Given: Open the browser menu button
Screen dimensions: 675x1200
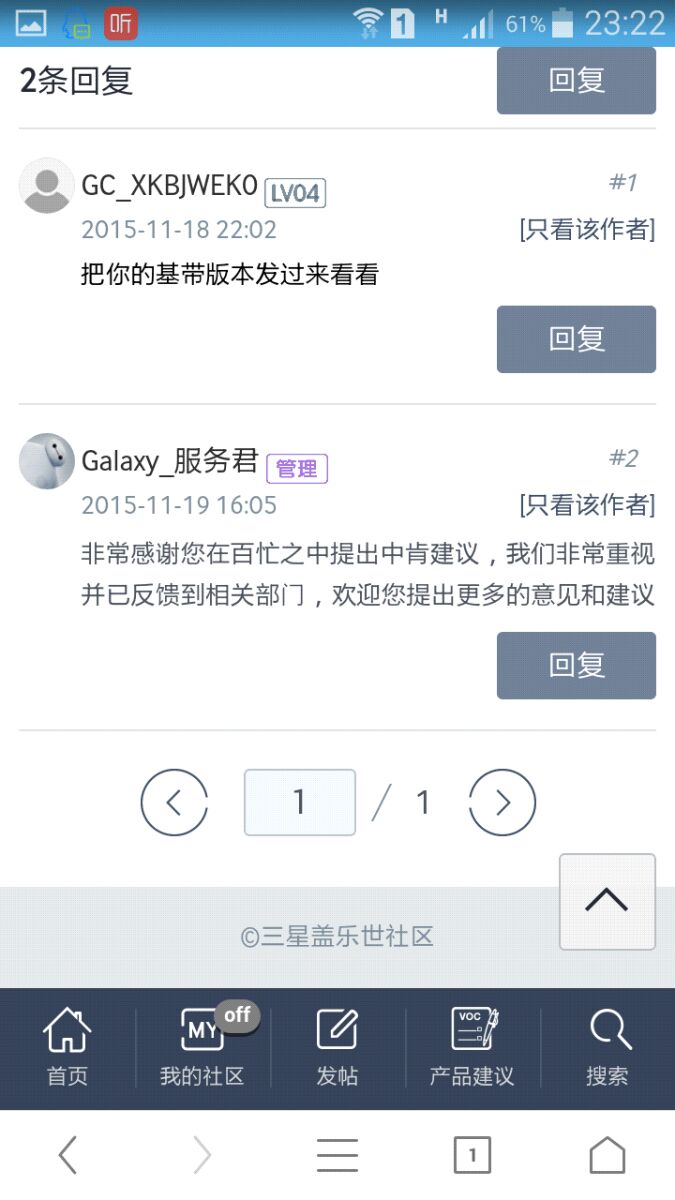Looking at the screenshot, I should coord(337,1156).
